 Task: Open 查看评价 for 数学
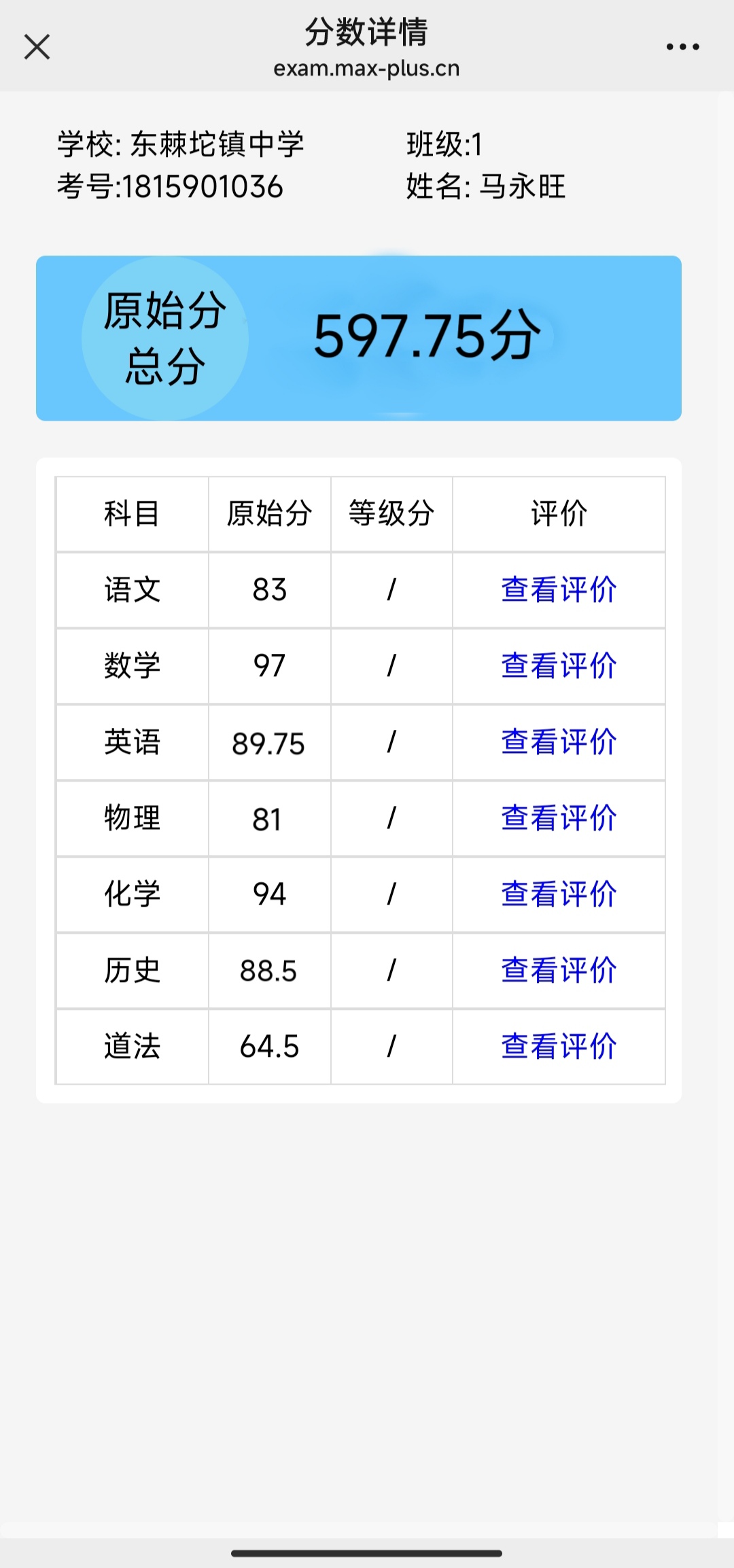[559, 665]
